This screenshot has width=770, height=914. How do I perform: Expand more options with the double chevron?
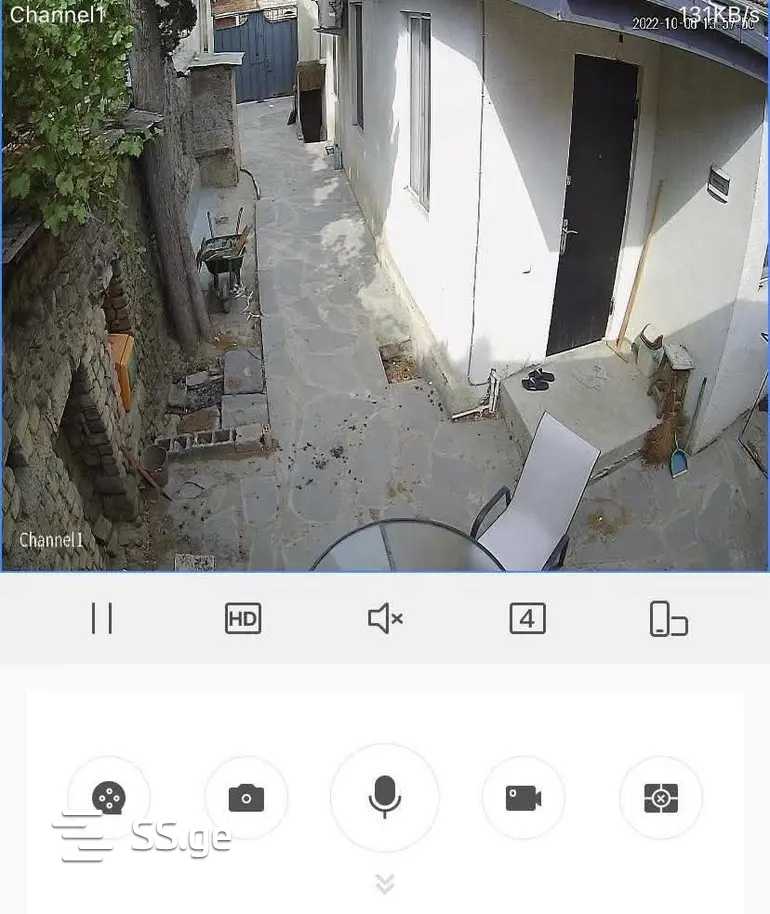[385, 884]
